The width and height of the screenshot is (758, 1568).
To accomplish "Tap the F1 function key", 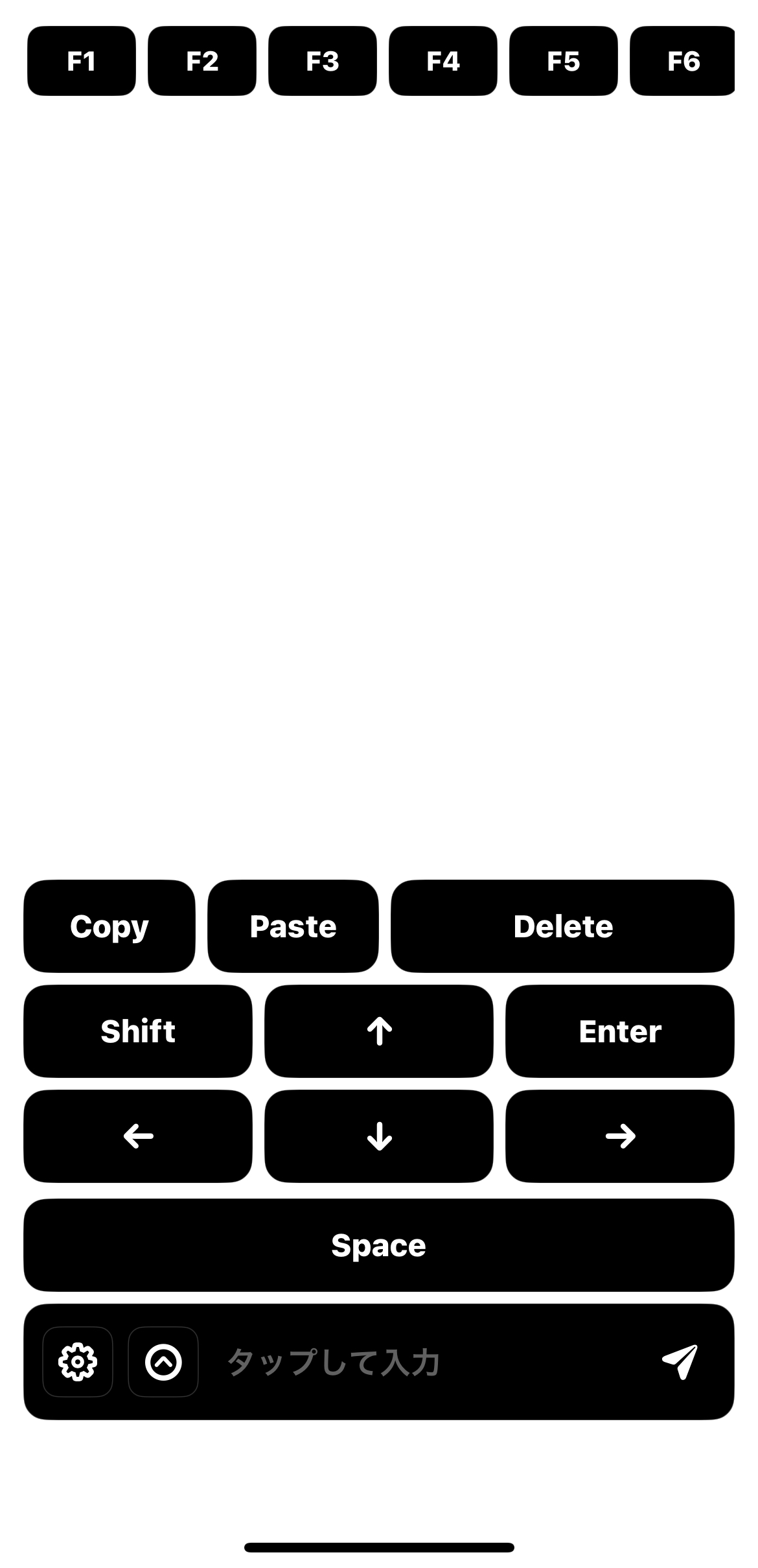I will (82, 62).
